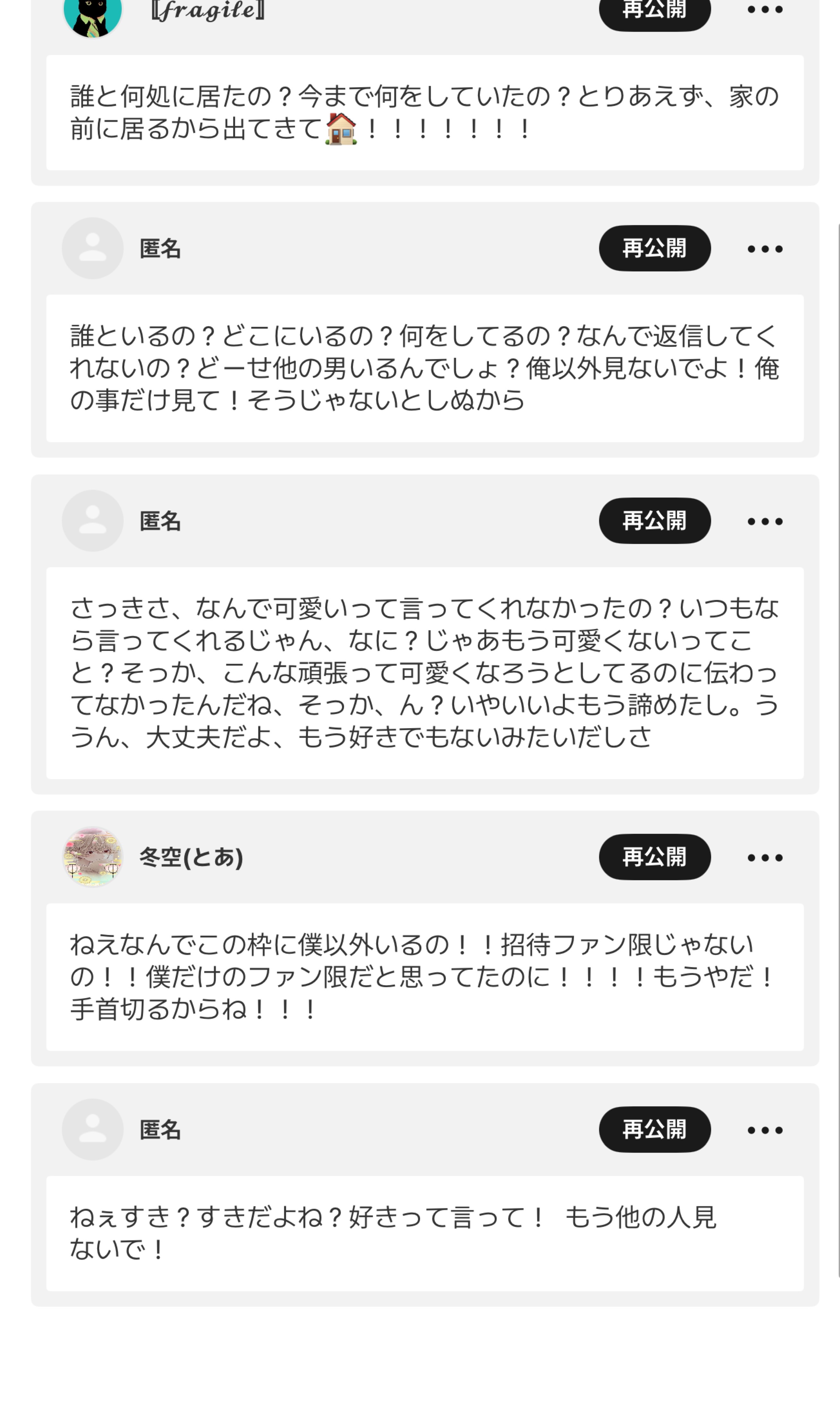Click the anonymous avatar on the second 匿名 comment

pos(92,521)
